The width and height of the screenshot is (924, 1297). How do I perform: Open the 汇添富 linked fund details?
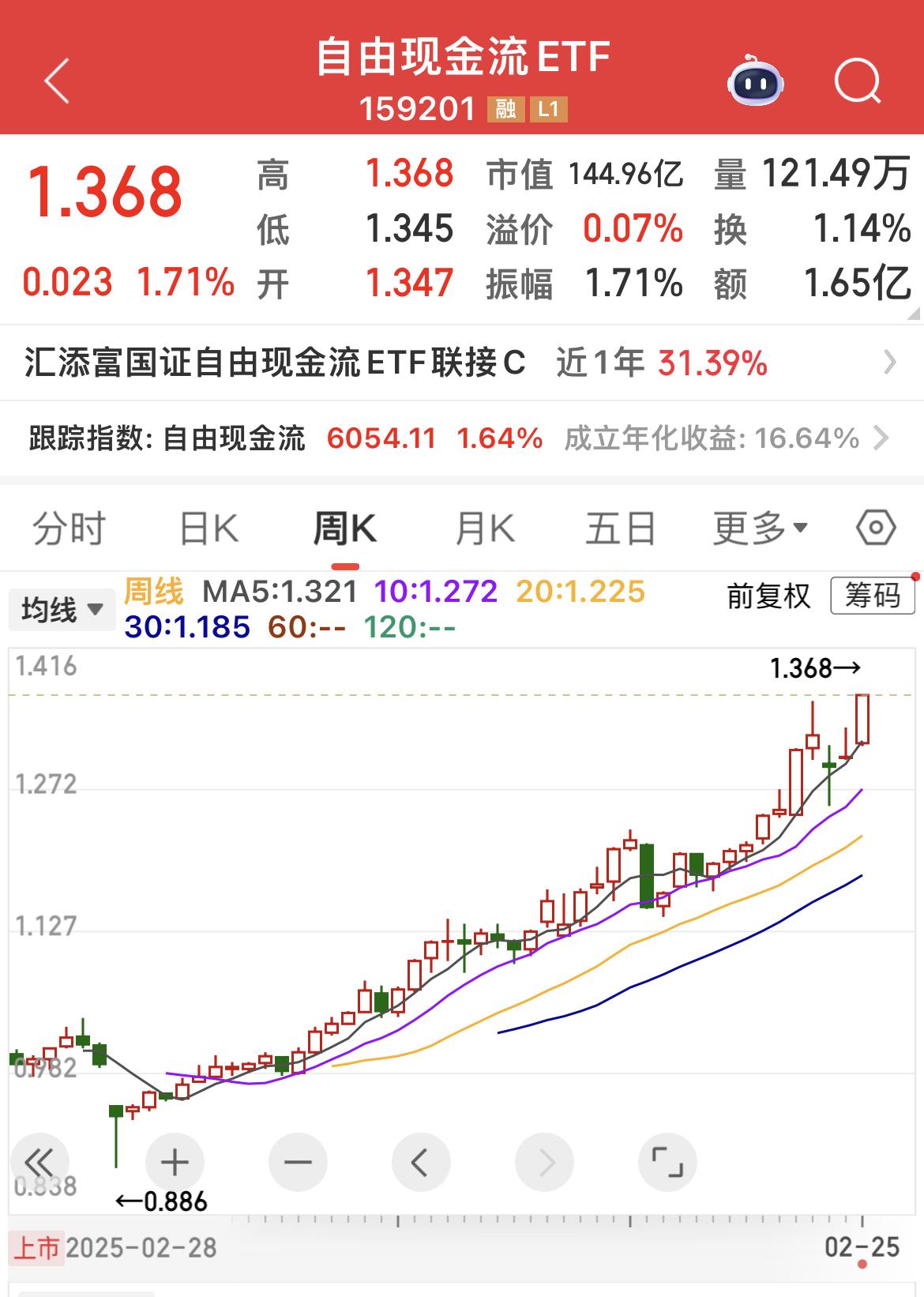tap(462, 361)
